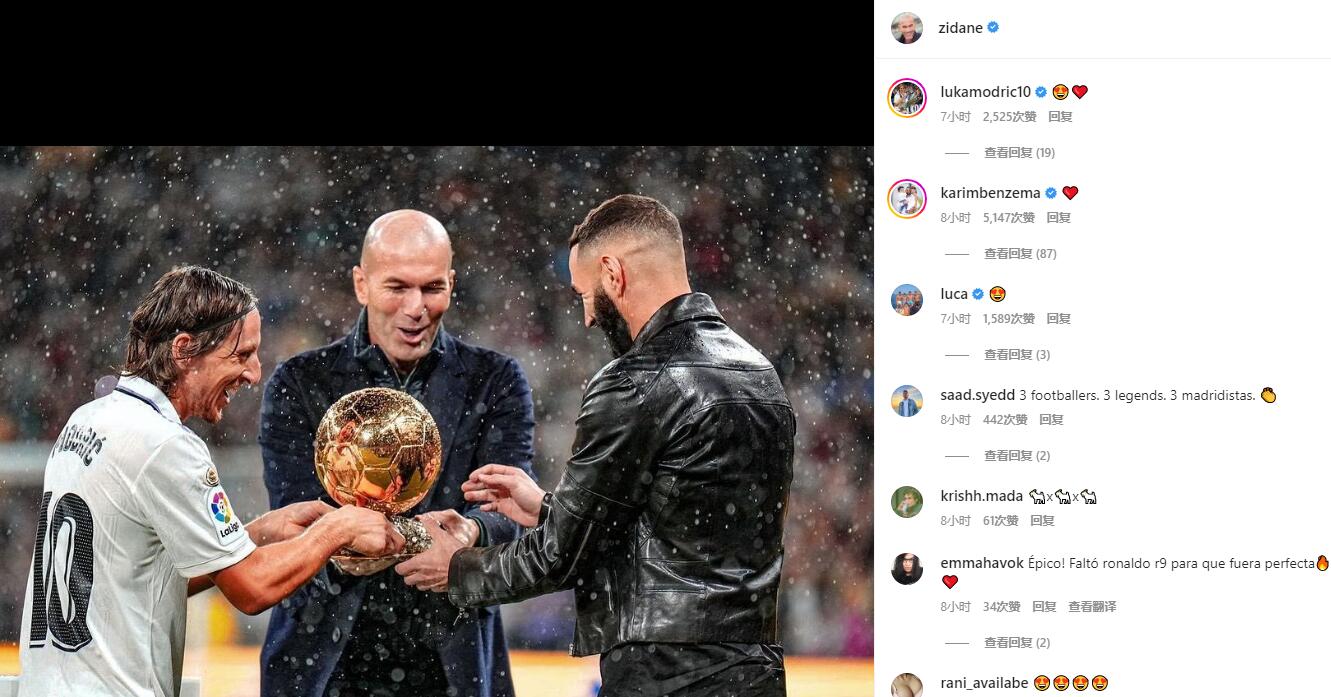
Task: Open saad.syedd's profile
Action: [977, 395]
